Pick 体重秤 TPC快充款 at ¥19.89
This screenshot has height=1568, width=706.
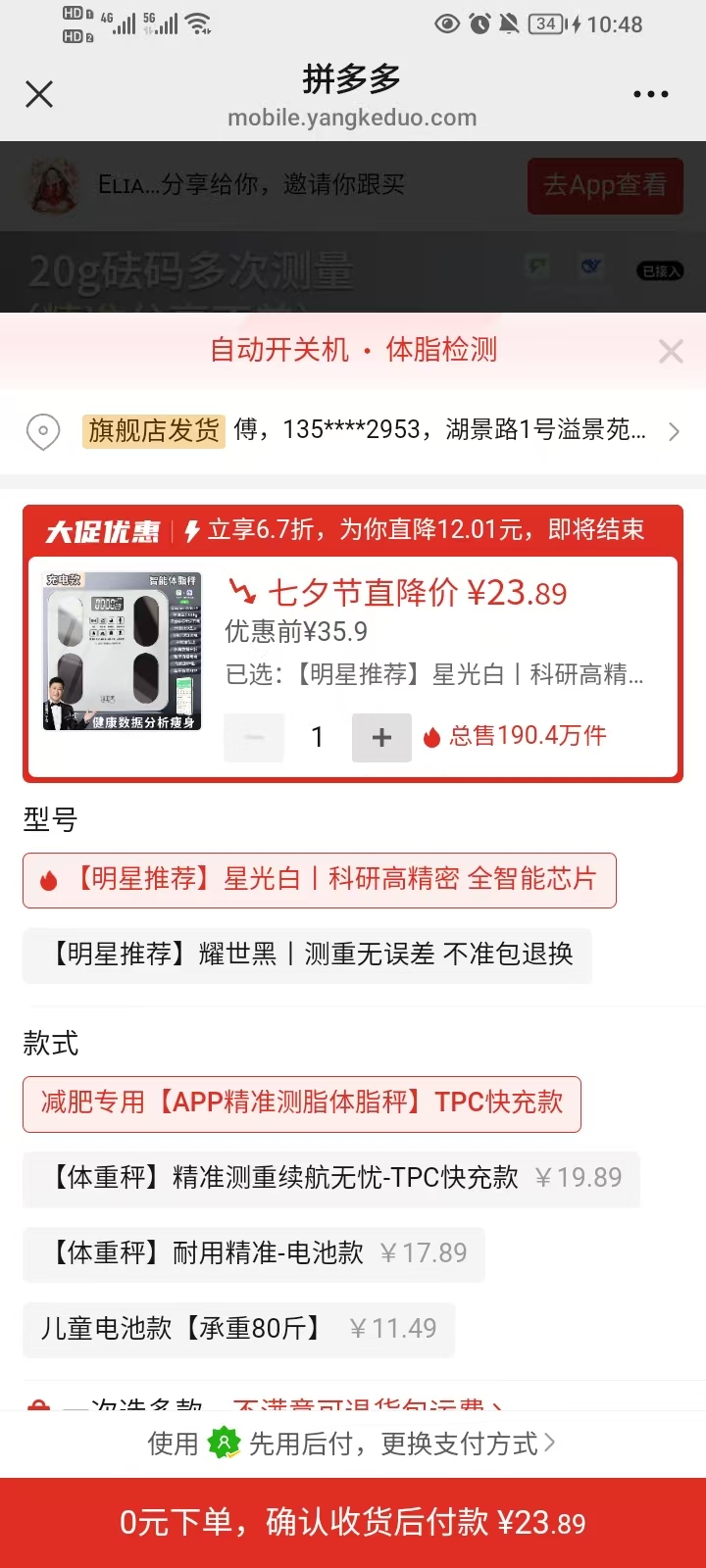click(x=331, y=1178)
